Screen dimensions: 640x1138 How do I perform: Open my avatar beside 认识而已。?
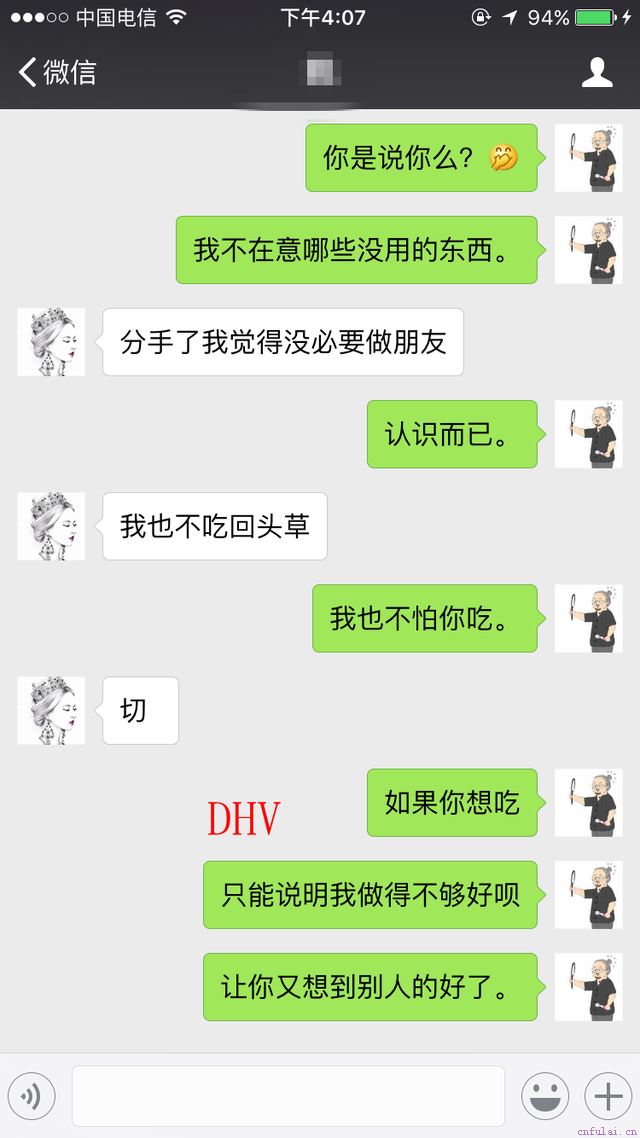coord(588,434)
